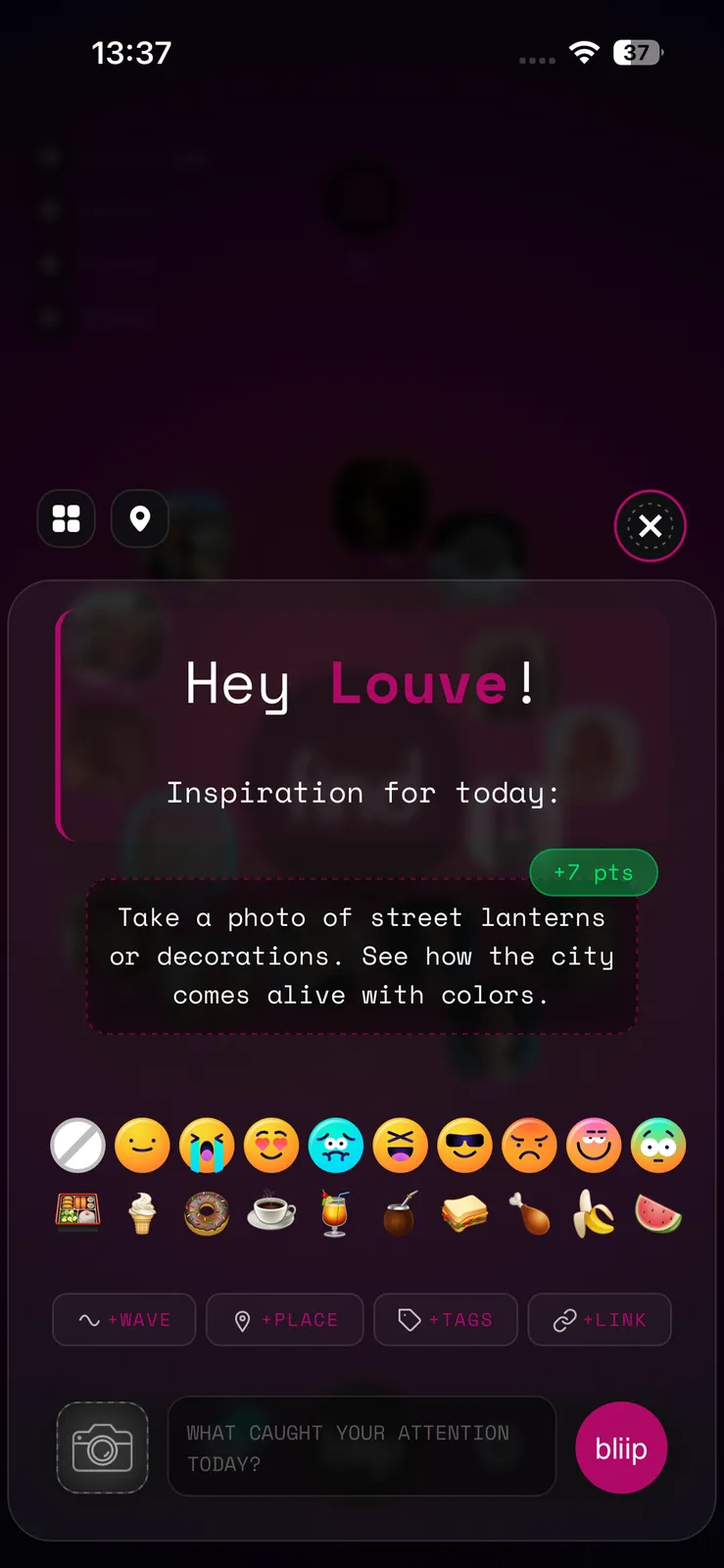Open the camera to take a photo
724x1568 pixels.
pyautogui.click(x=103, y=1448)
